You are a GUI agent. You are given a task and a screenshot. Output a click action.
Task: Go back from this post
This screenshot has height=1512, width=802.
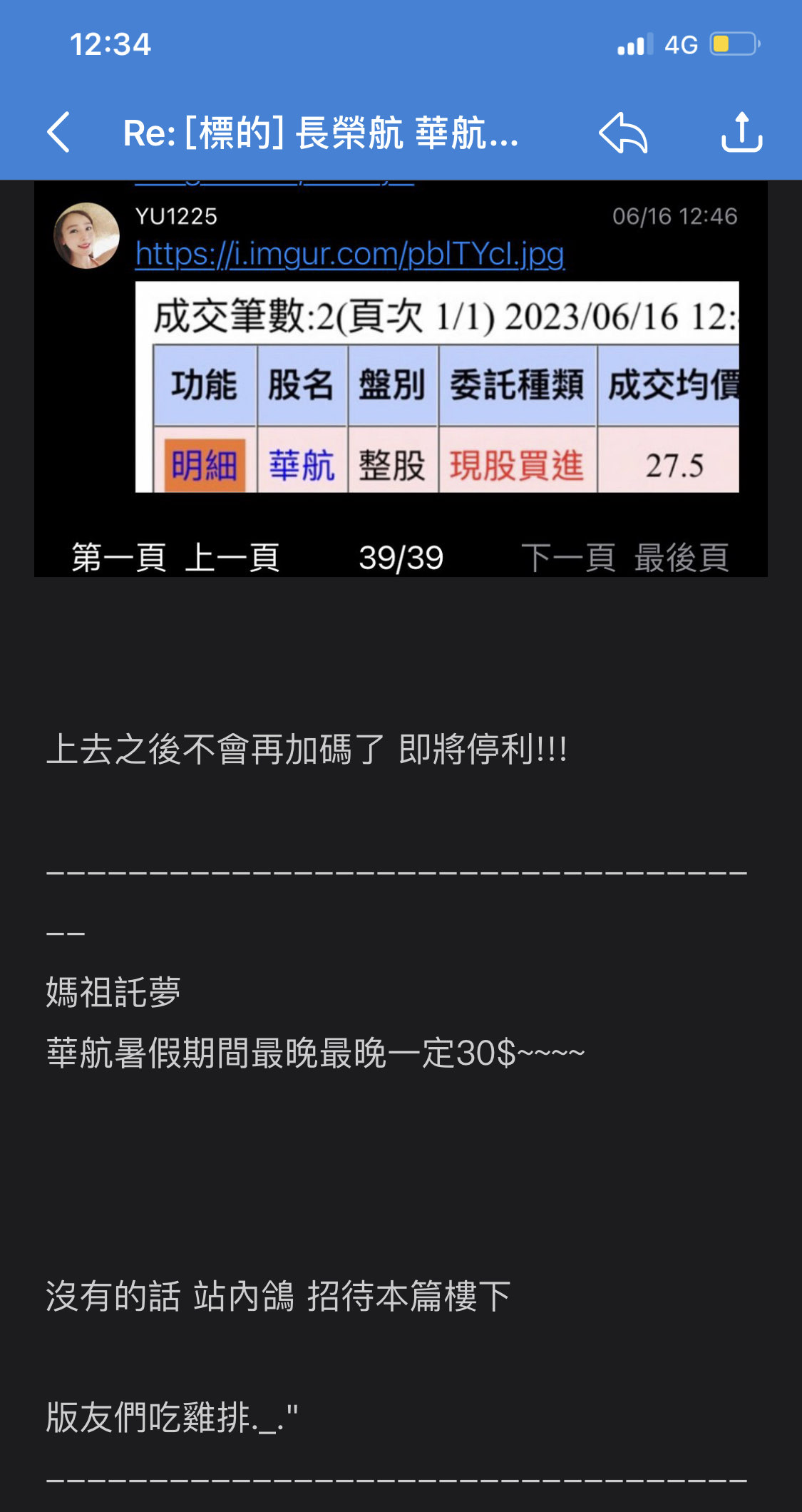(58, 133)
